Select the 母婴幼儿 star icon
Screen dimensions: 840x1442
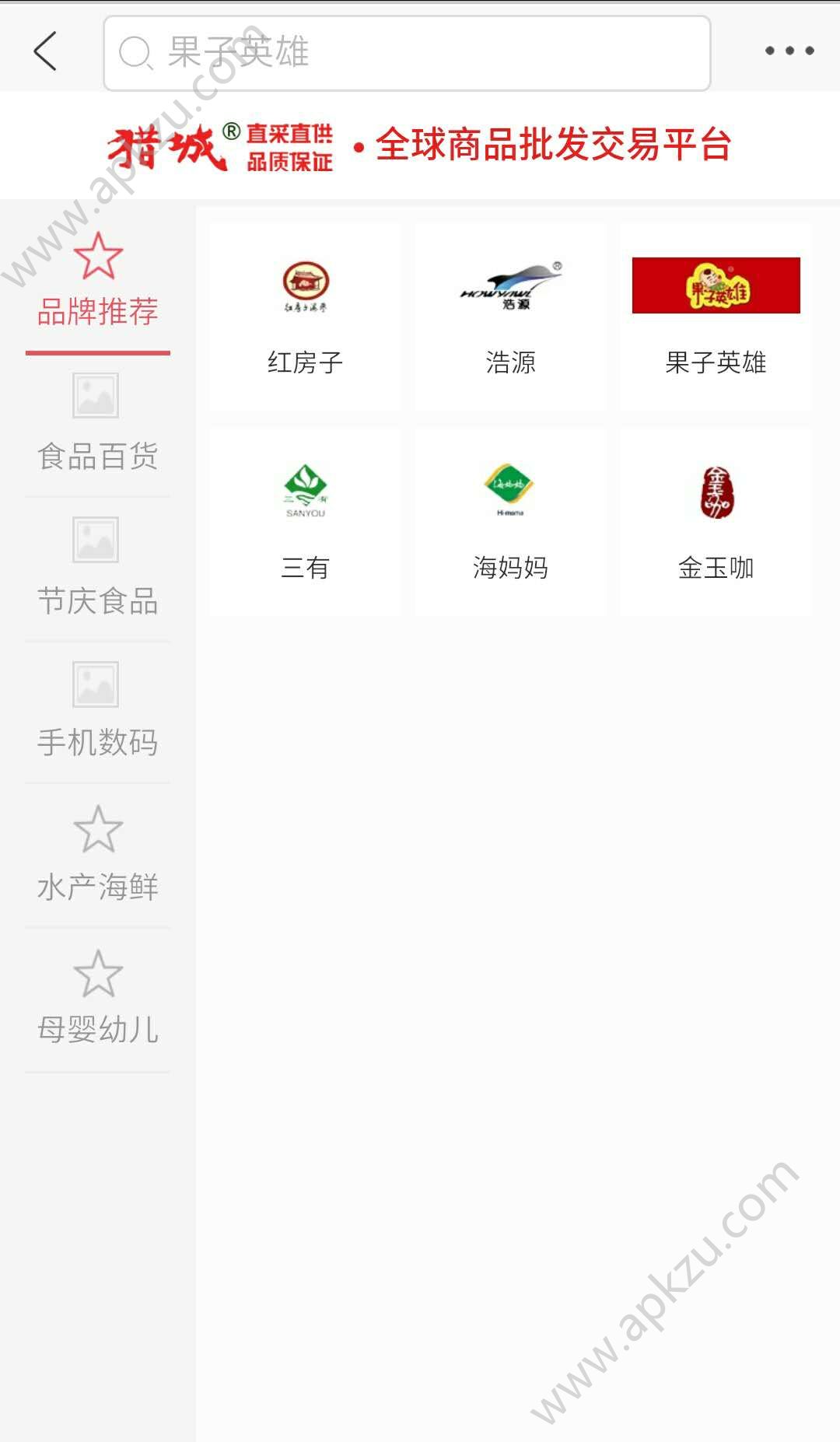point(98,972)
